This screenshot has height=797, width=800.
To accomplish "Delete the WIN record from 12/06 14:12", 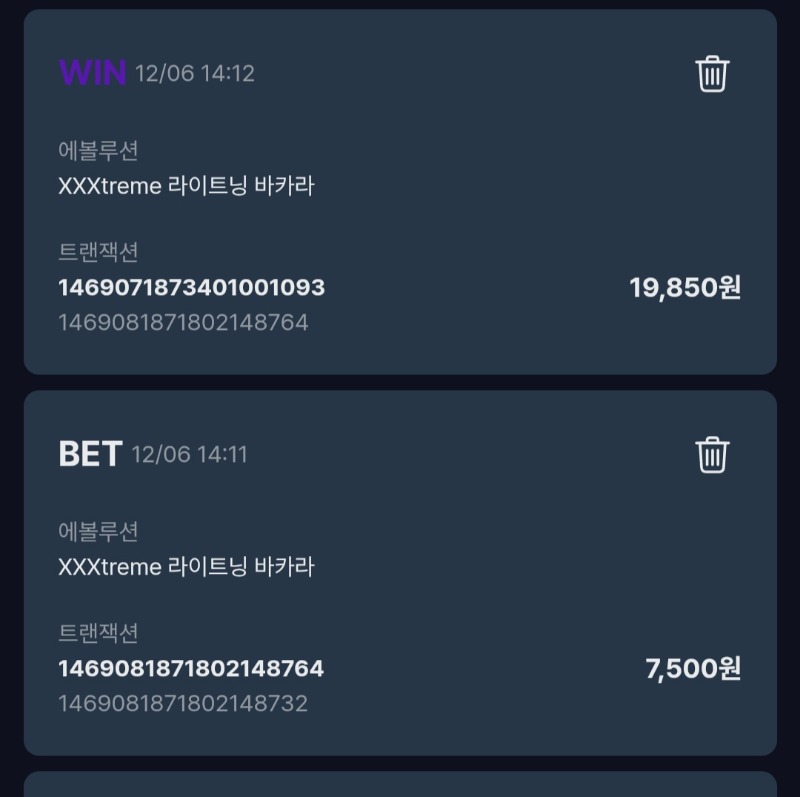I will pyautogui.click(x=712, y=74).
